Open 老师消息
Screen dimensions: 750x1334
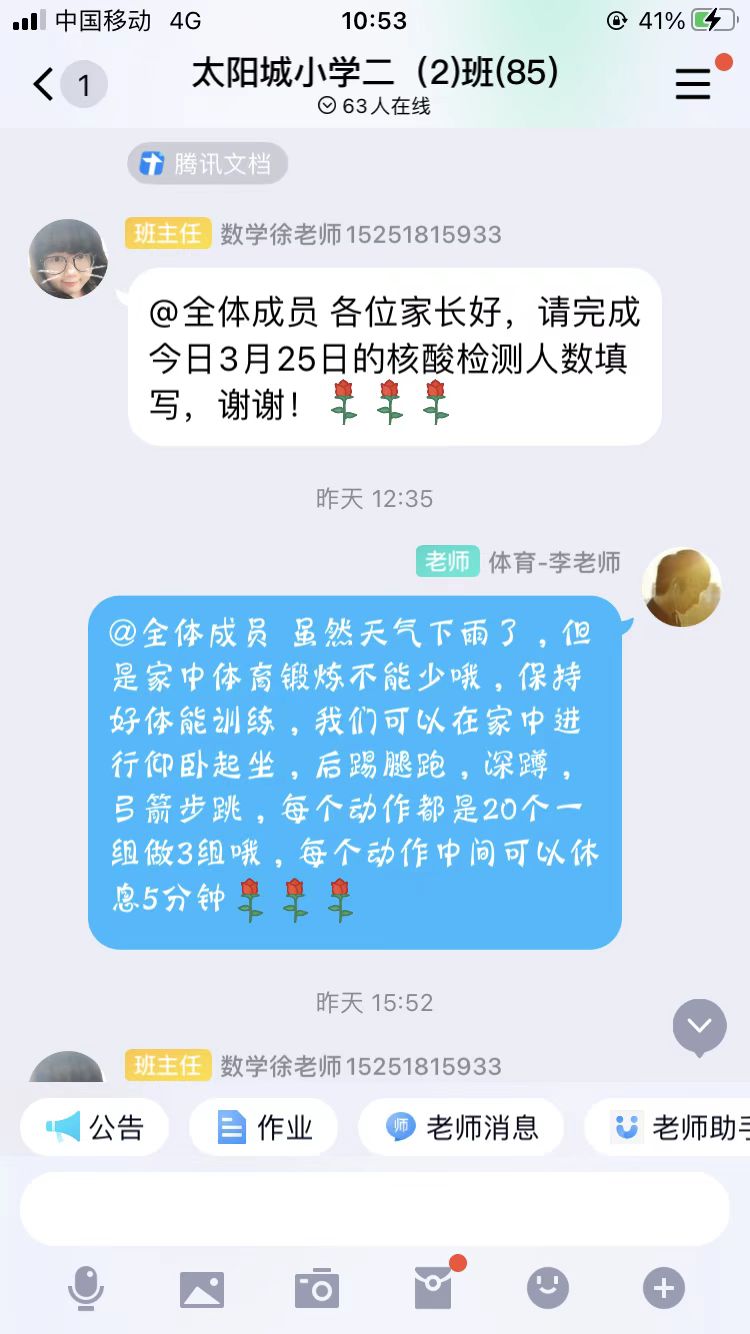pyautogui.click(x=461, y=1128)
